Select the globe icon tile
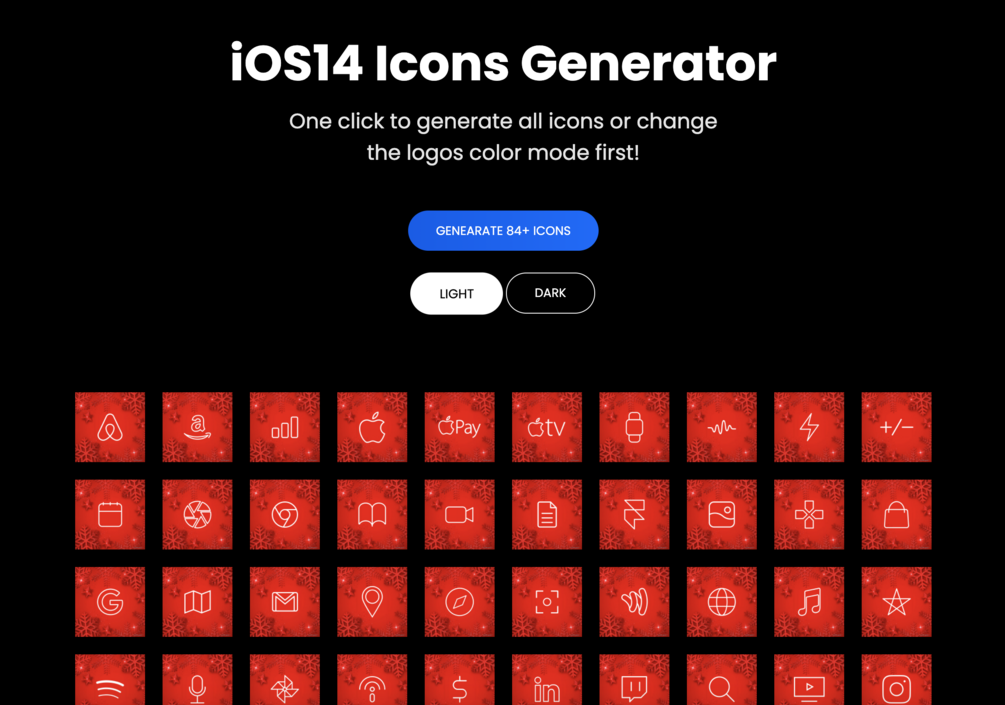 click(x=721, y=602)
